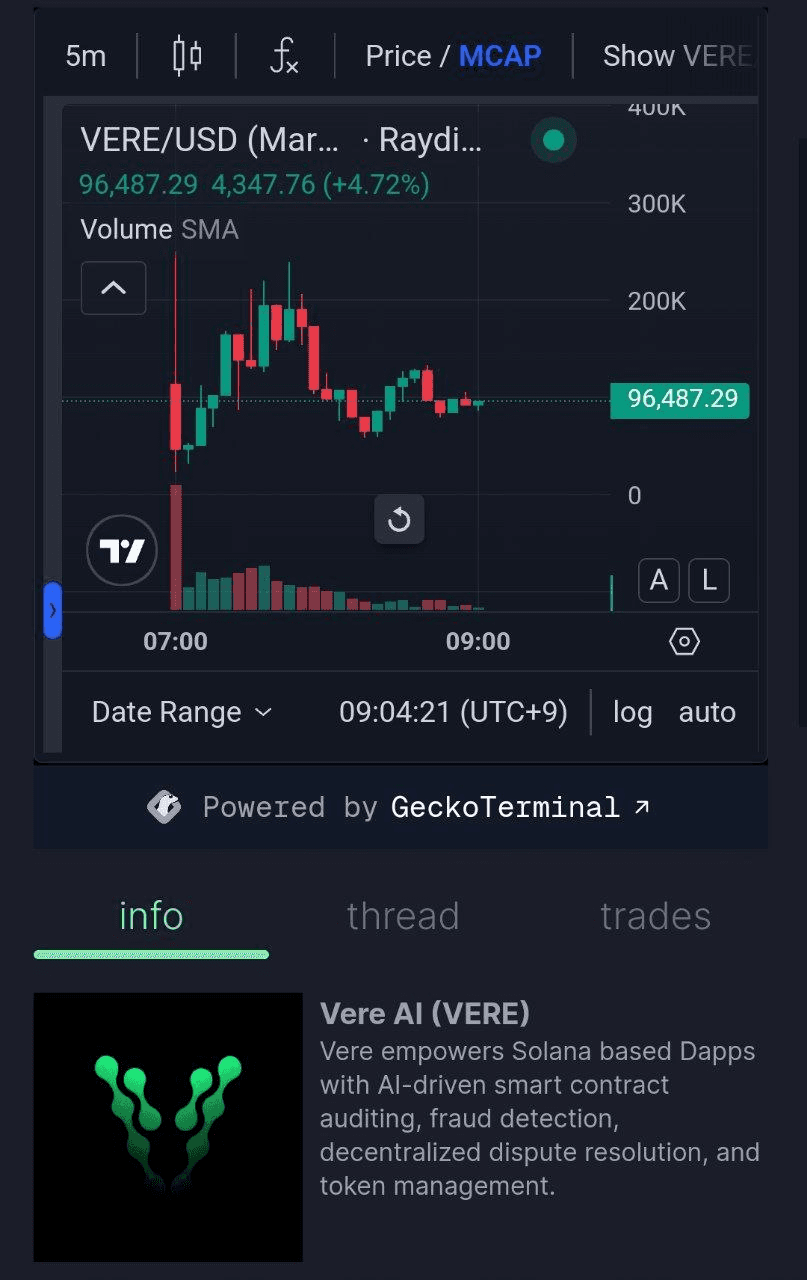Collapse the chart legend with the up chevron
This screenshot has width=807, height=1280.
point(113,288)
